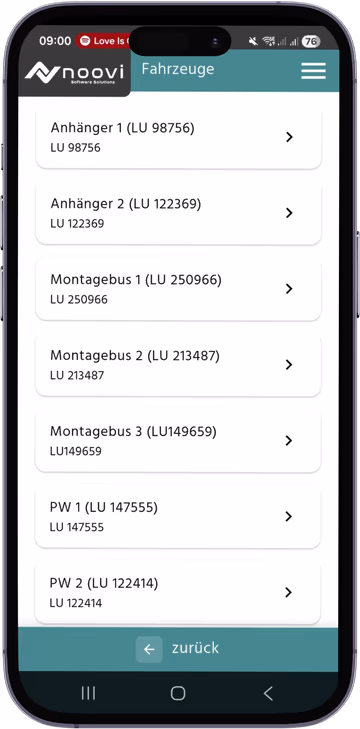This screenshot has height=729, width=360.
Task: View Montagebus 3 (LU149659)
Action: click(178, 441)
